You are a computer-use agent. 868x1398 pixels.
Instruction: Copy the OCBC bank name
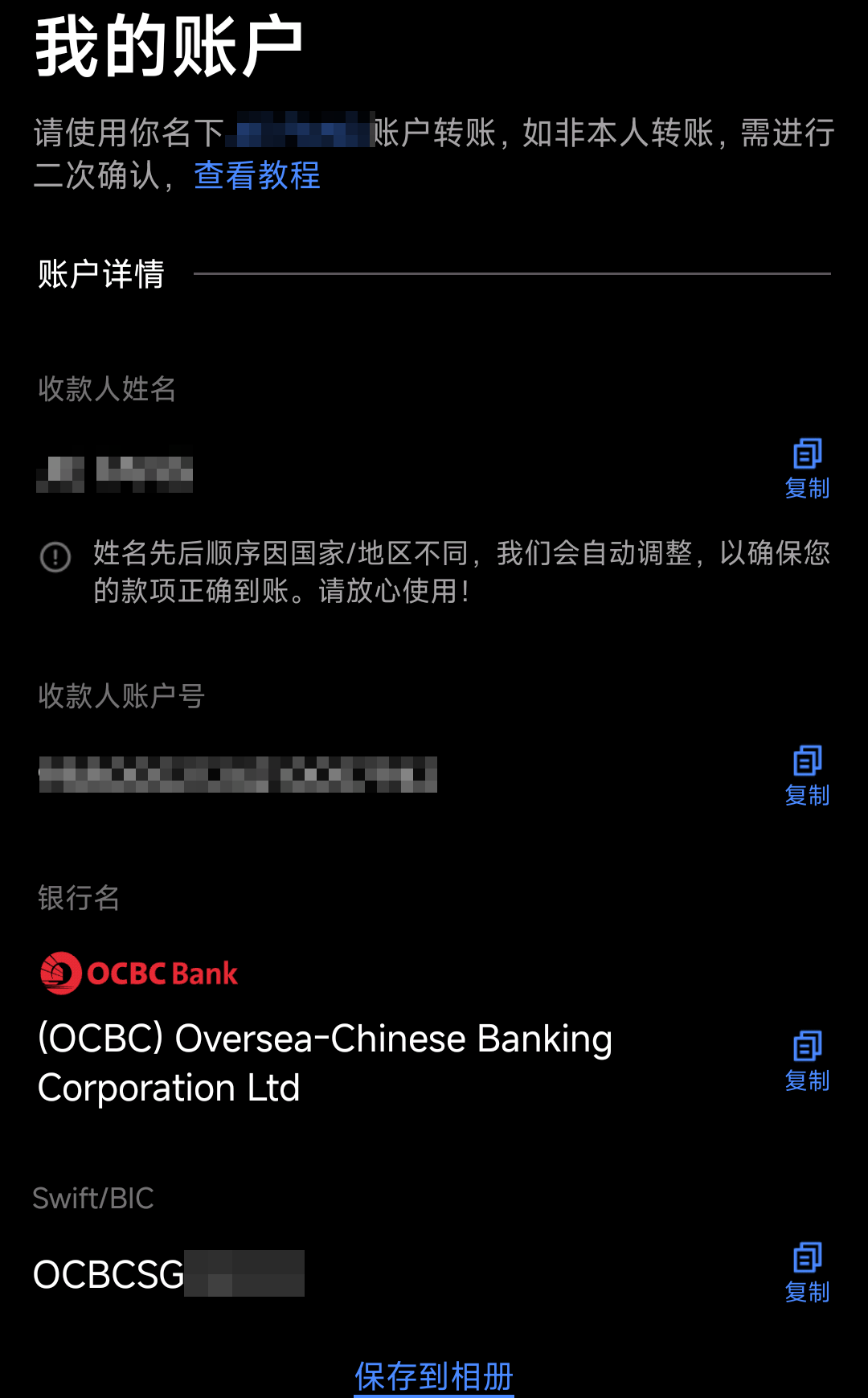coord(807,1062)
